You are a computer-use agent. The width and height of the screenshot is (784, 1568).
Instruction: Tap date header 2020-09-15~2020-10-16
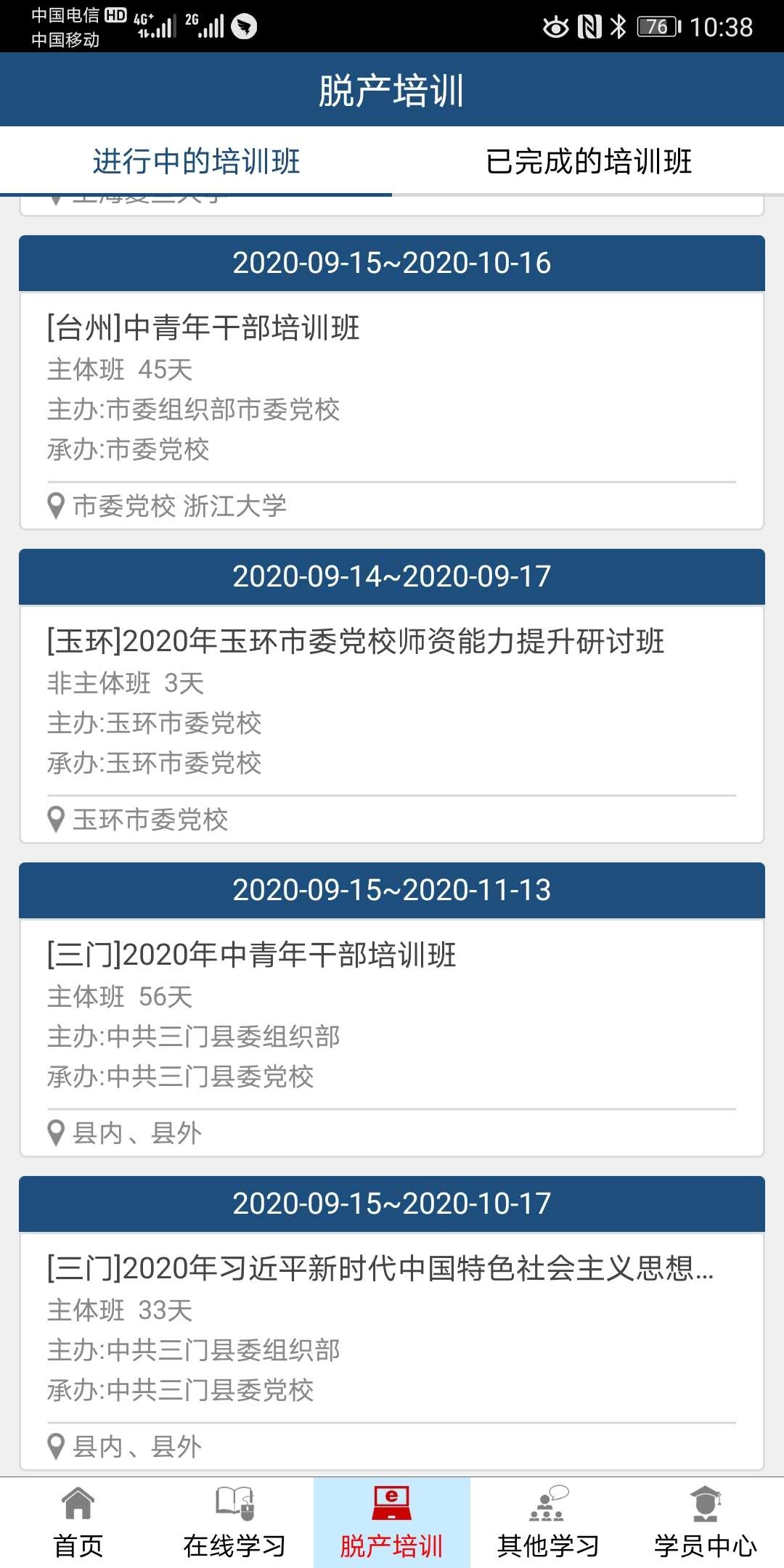click(392, 264)
